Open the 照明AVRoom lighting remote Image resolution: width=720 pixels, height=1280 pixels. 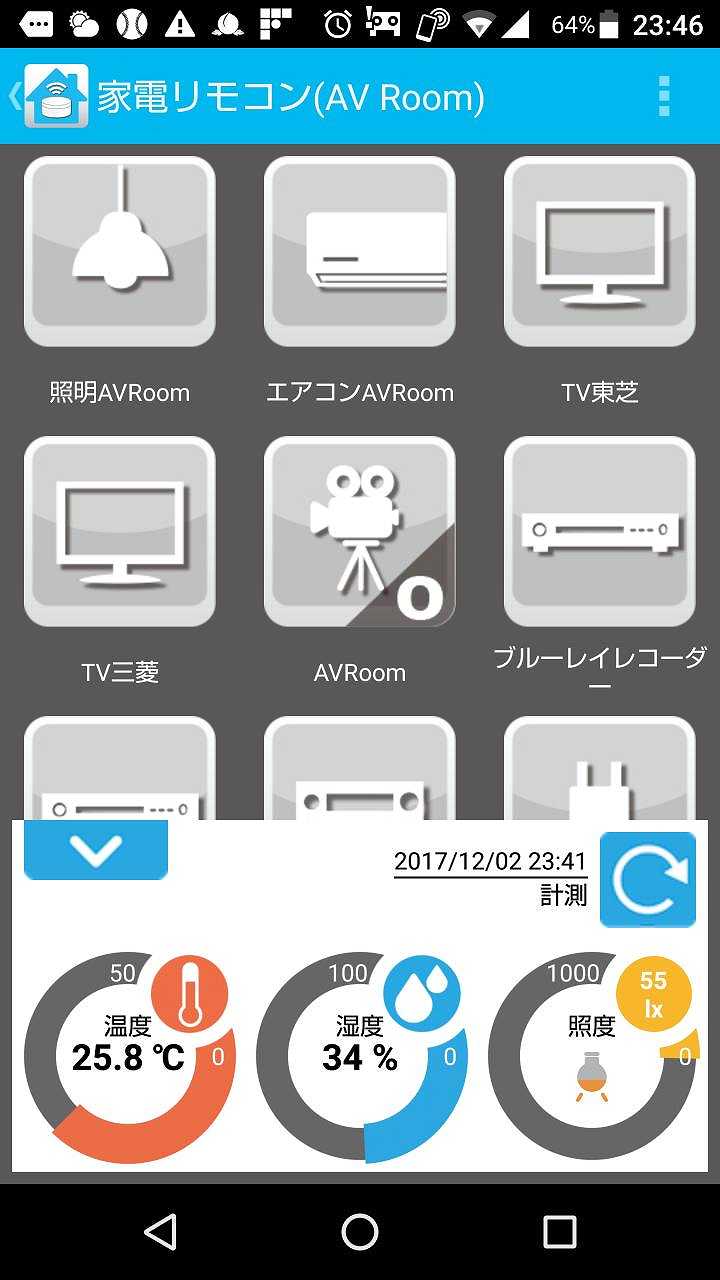[120, 252]
